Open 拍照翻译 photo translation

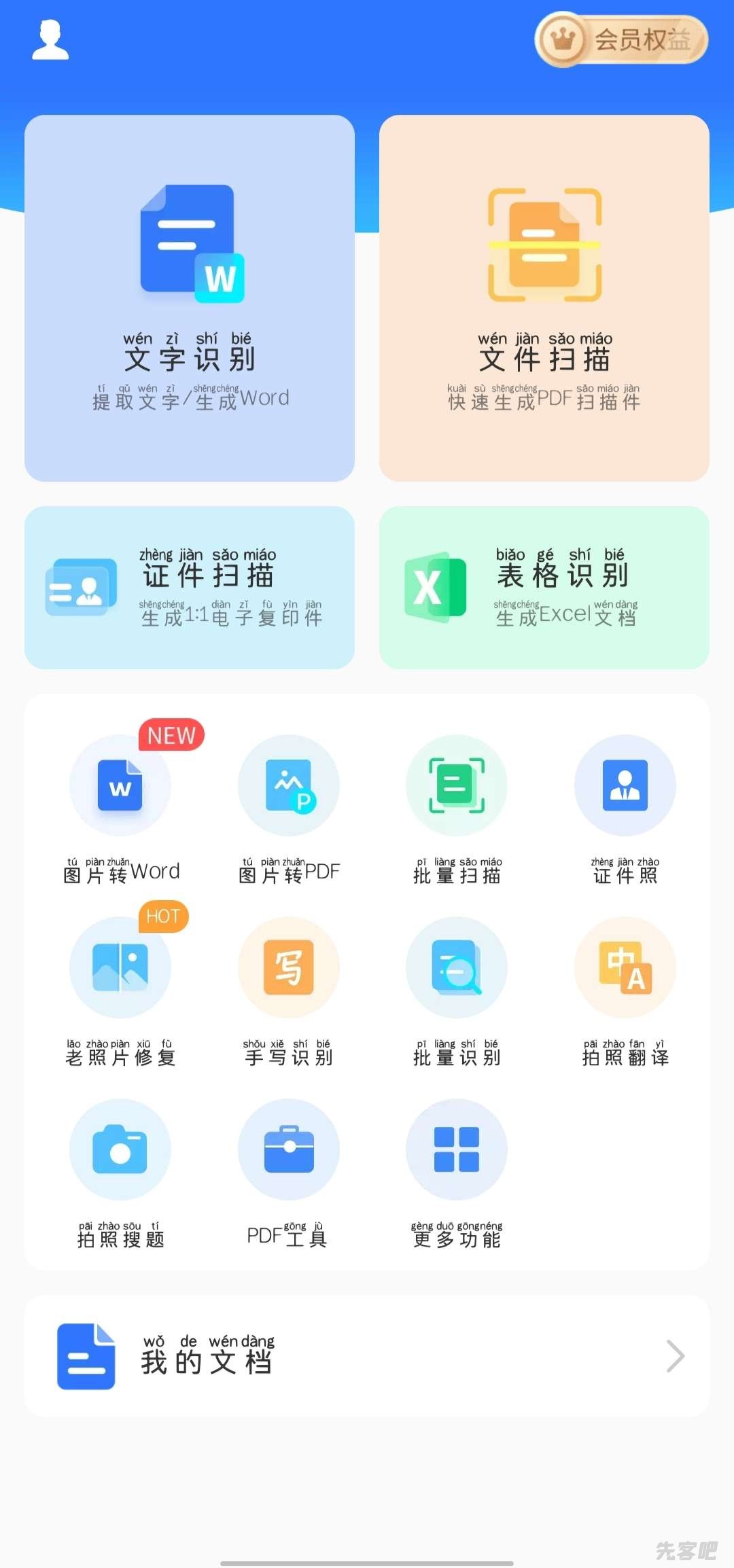pyautogui.click(x=625, y=967)
